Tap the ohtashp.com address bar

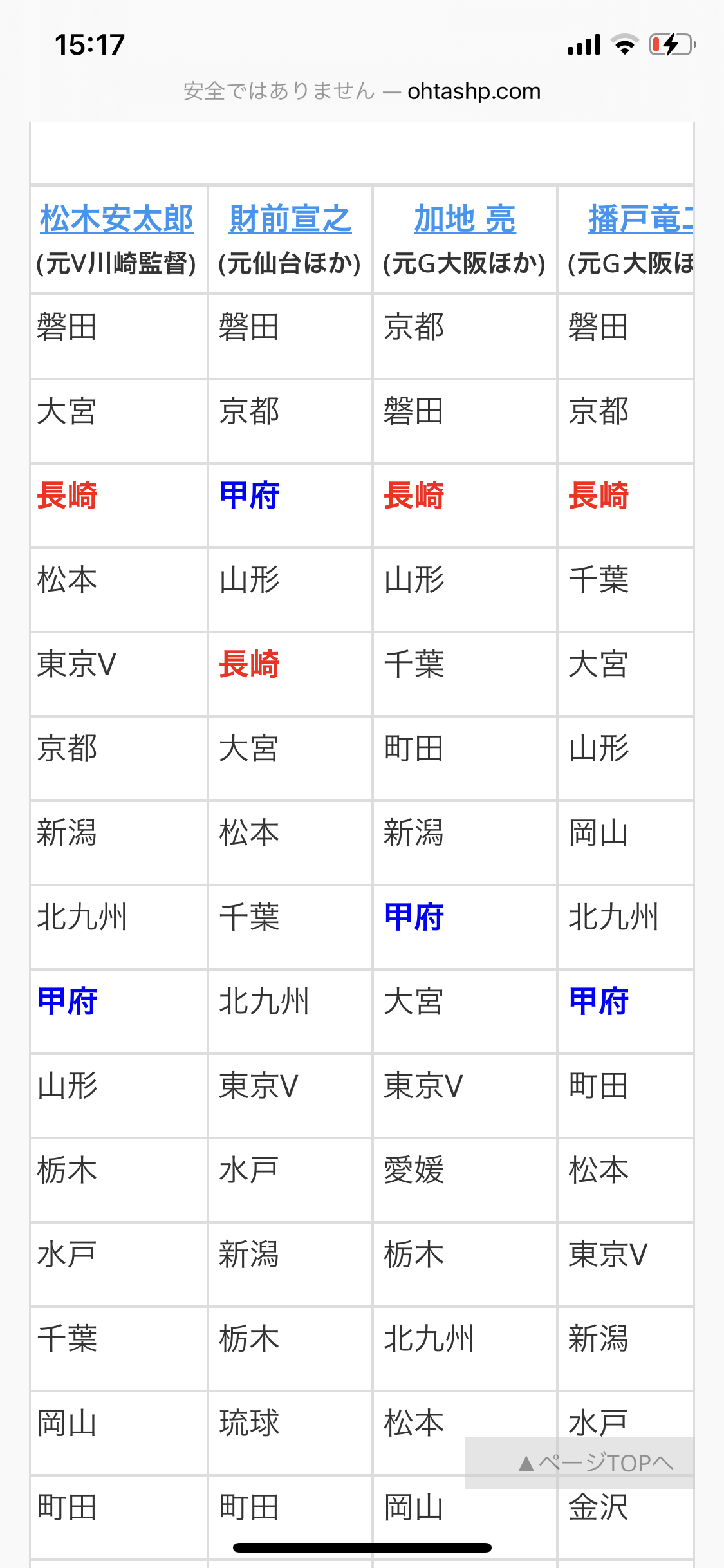(362, 91)
